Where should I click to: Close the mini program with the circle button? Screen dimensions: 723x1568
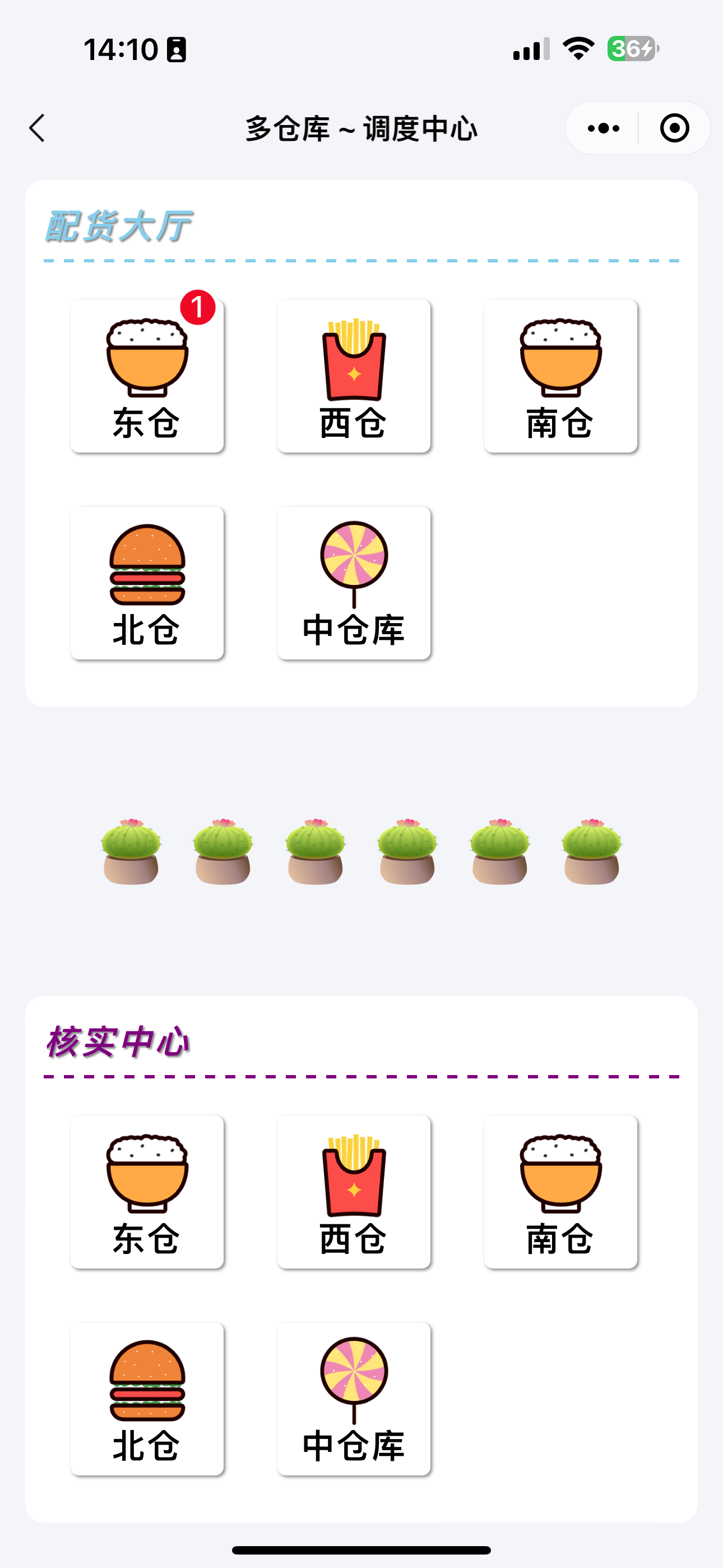[x=674, y=128]
